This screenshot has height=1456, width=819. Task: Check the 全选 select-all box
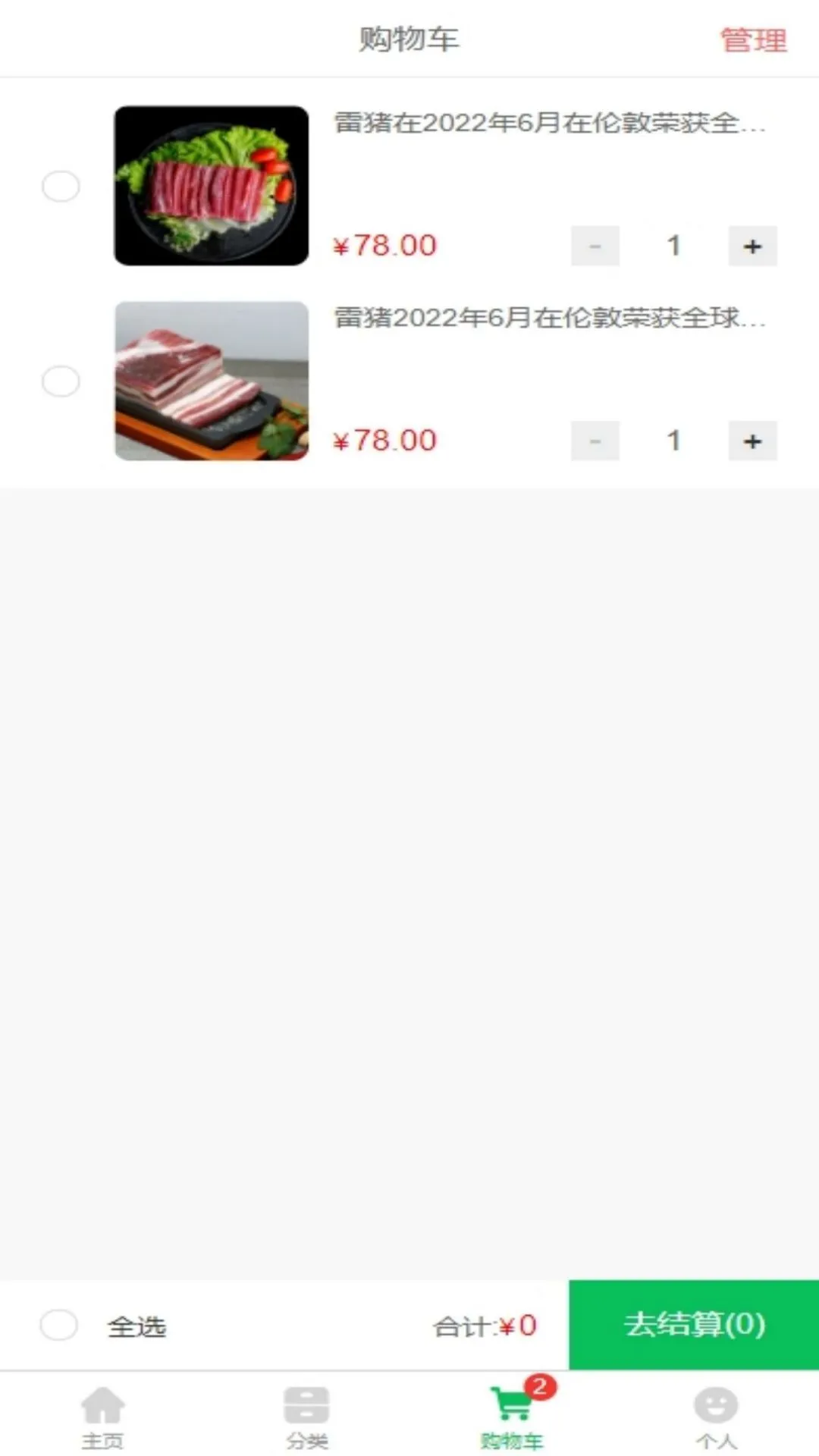coord(59,1326)
